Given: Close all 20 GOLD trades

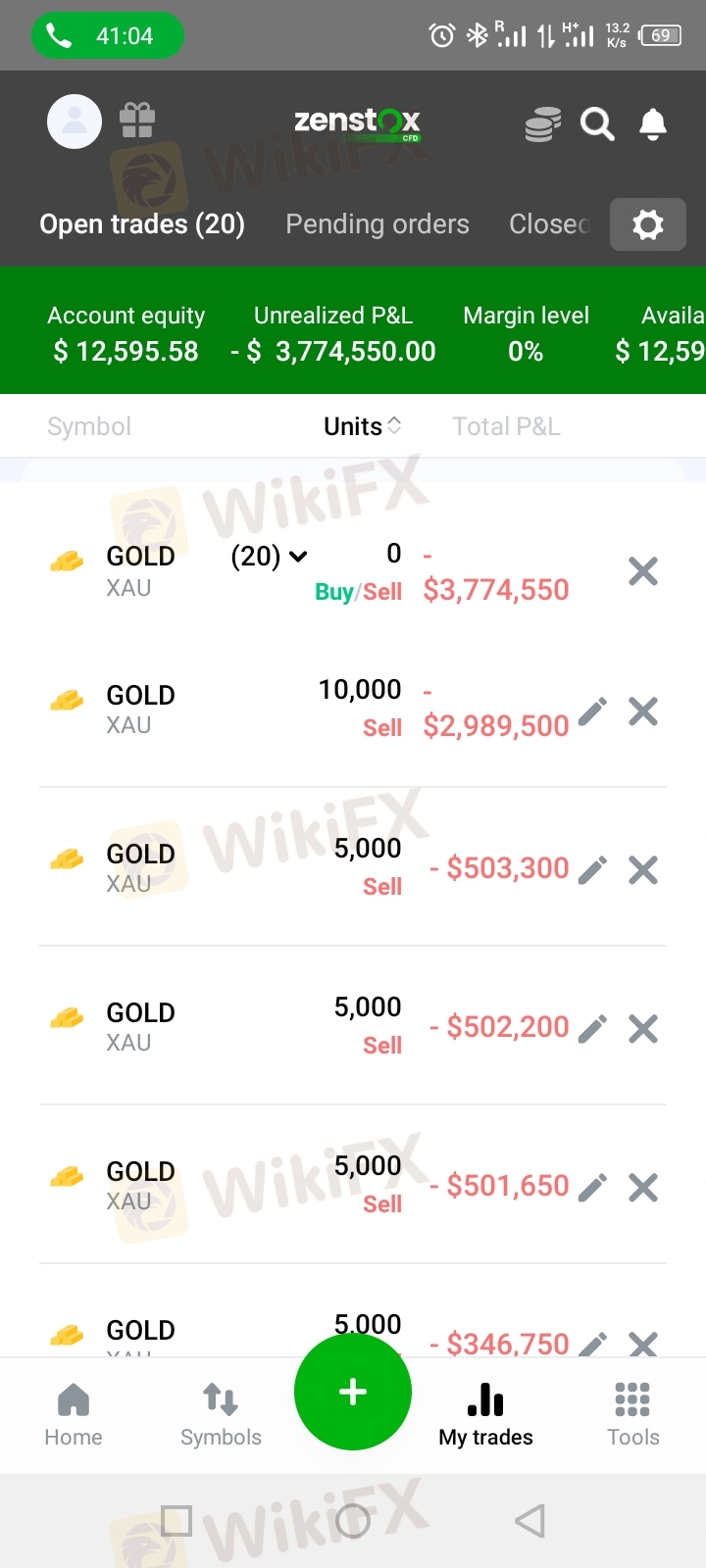Looking at the screenshot, I should click(643, 571).
